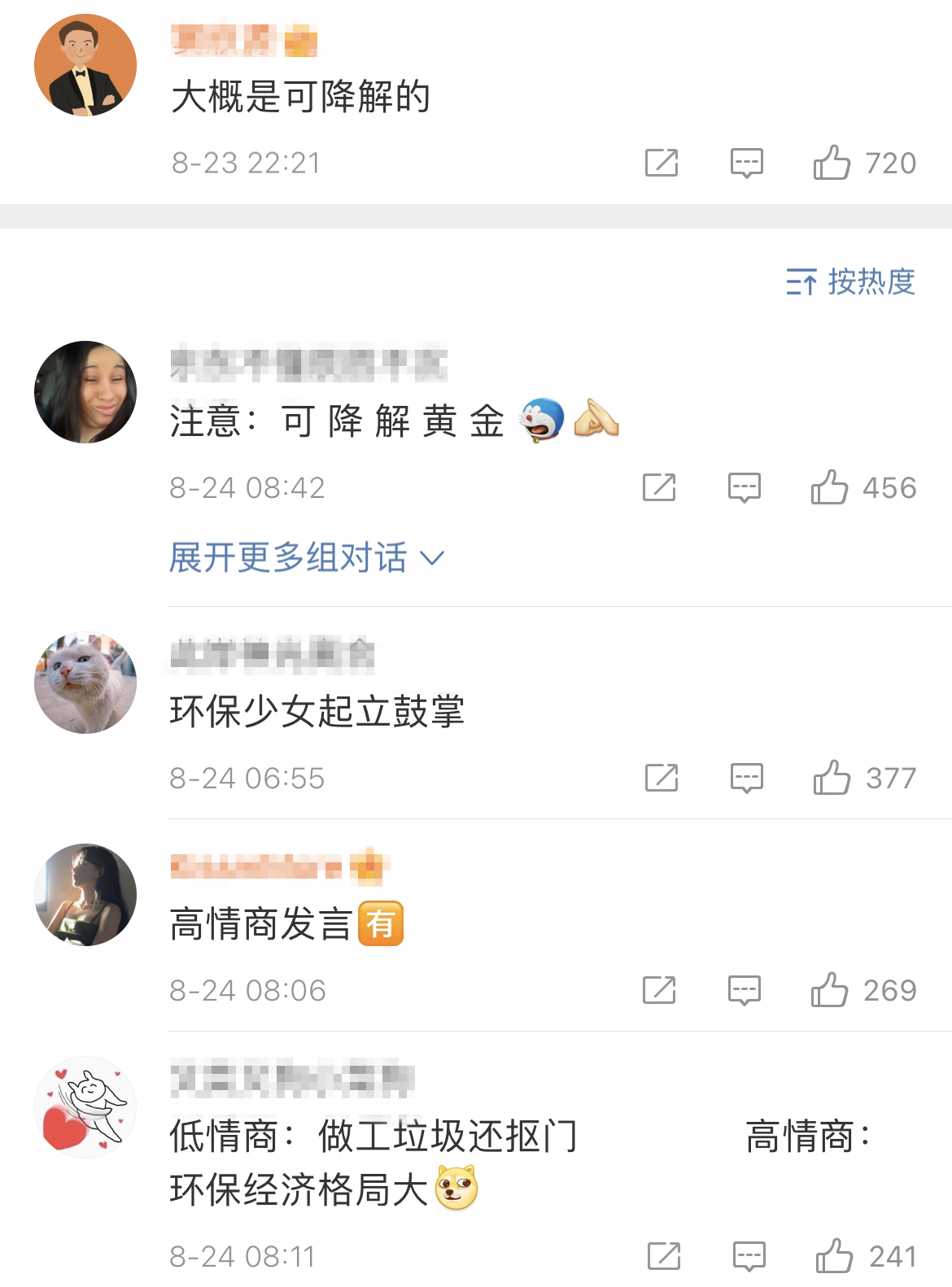This screenshot has height=1287, width=952.
Task: Expand 展开更多组对话
Action: tap(306, 558)
